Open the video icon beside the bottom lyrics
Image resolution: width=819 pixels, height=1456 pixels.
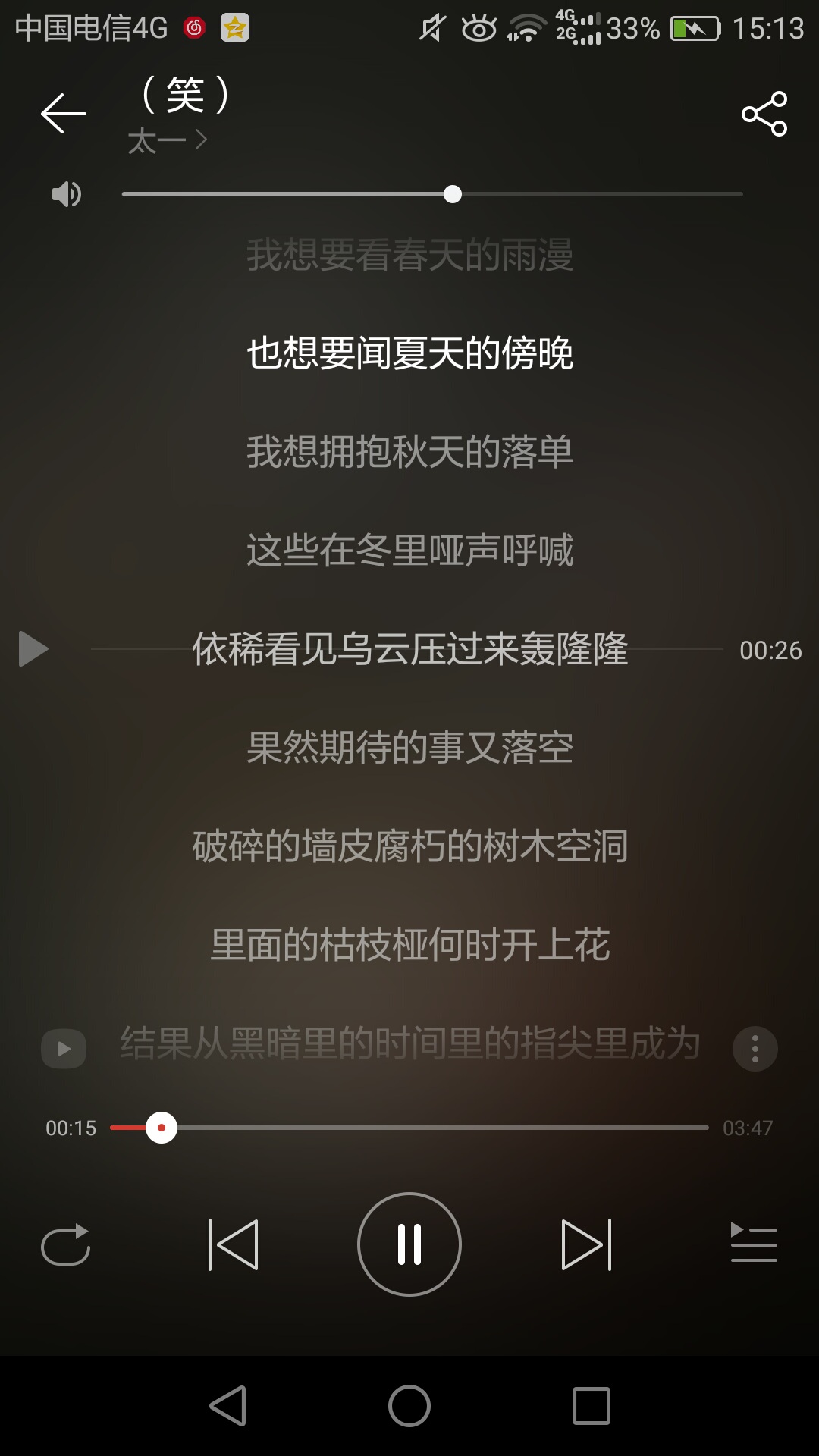point(64,1049)
